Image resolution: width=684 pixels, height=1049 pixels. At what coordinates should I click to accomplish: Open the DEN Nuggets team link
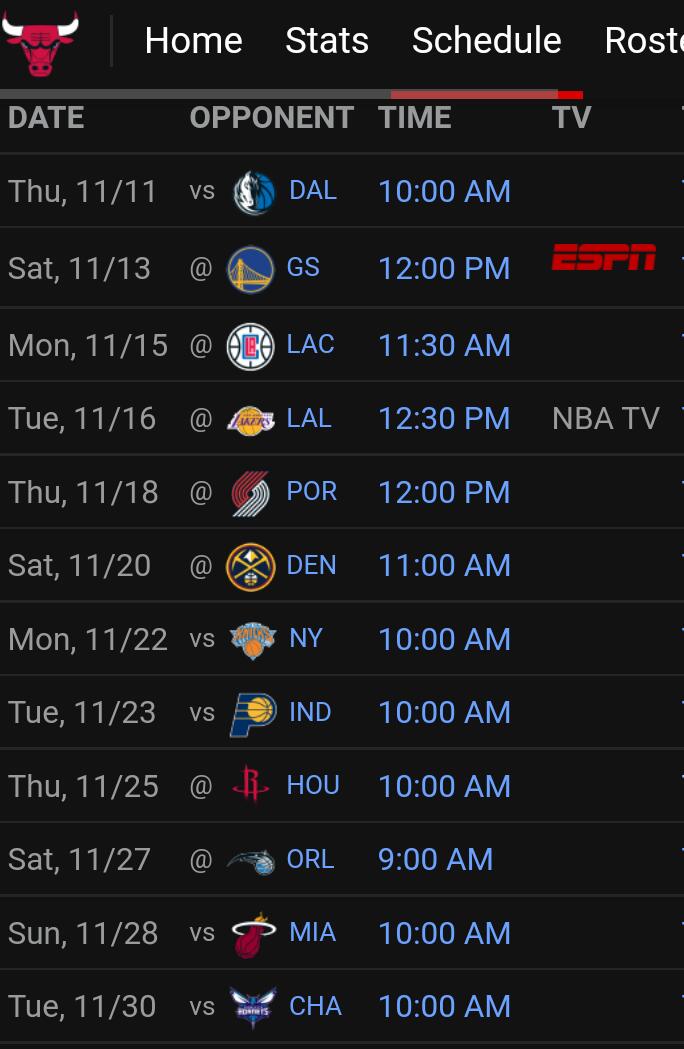coord(311,565)
